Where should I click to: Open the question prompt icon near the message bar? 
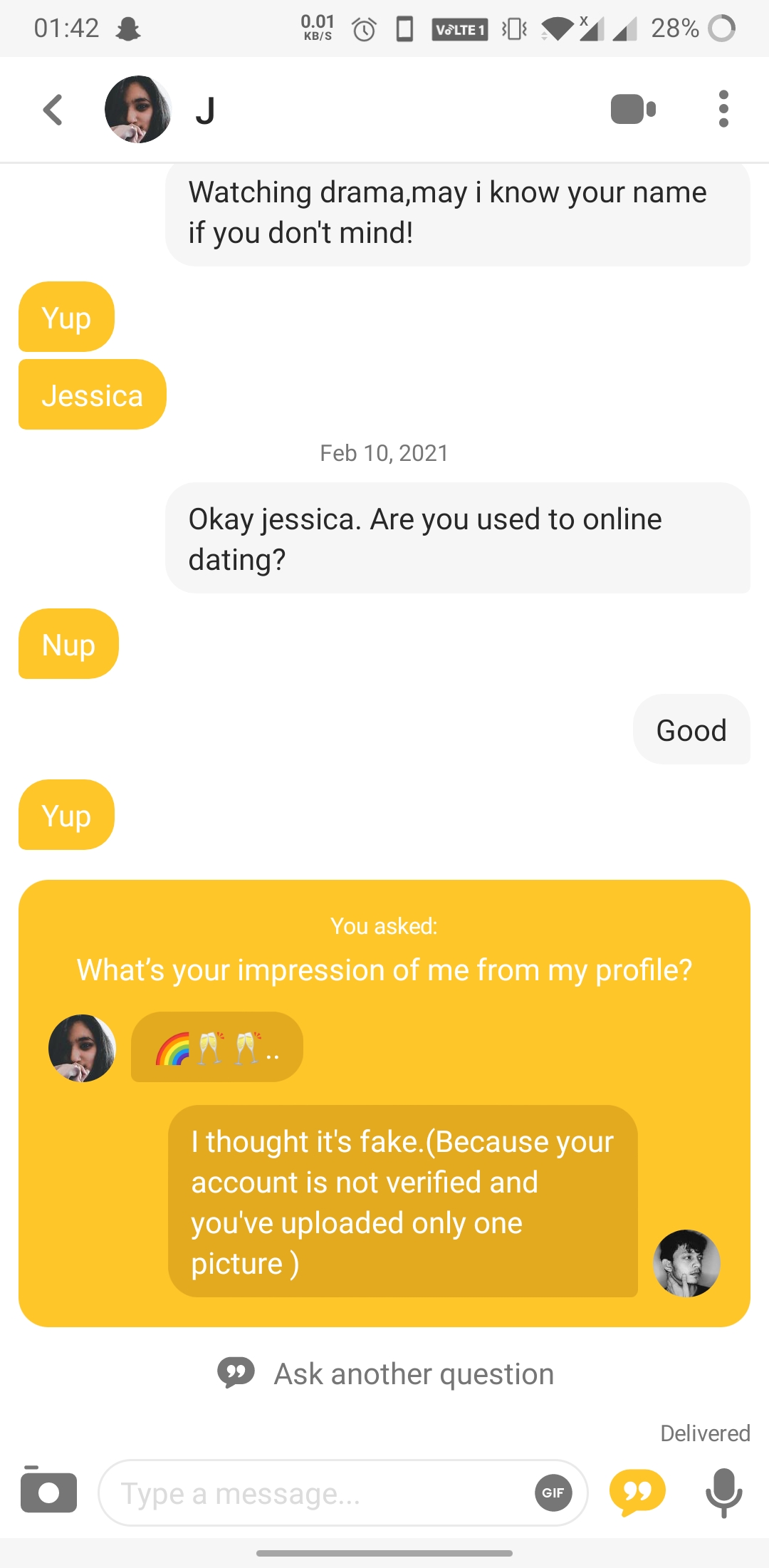(638, 1492)
